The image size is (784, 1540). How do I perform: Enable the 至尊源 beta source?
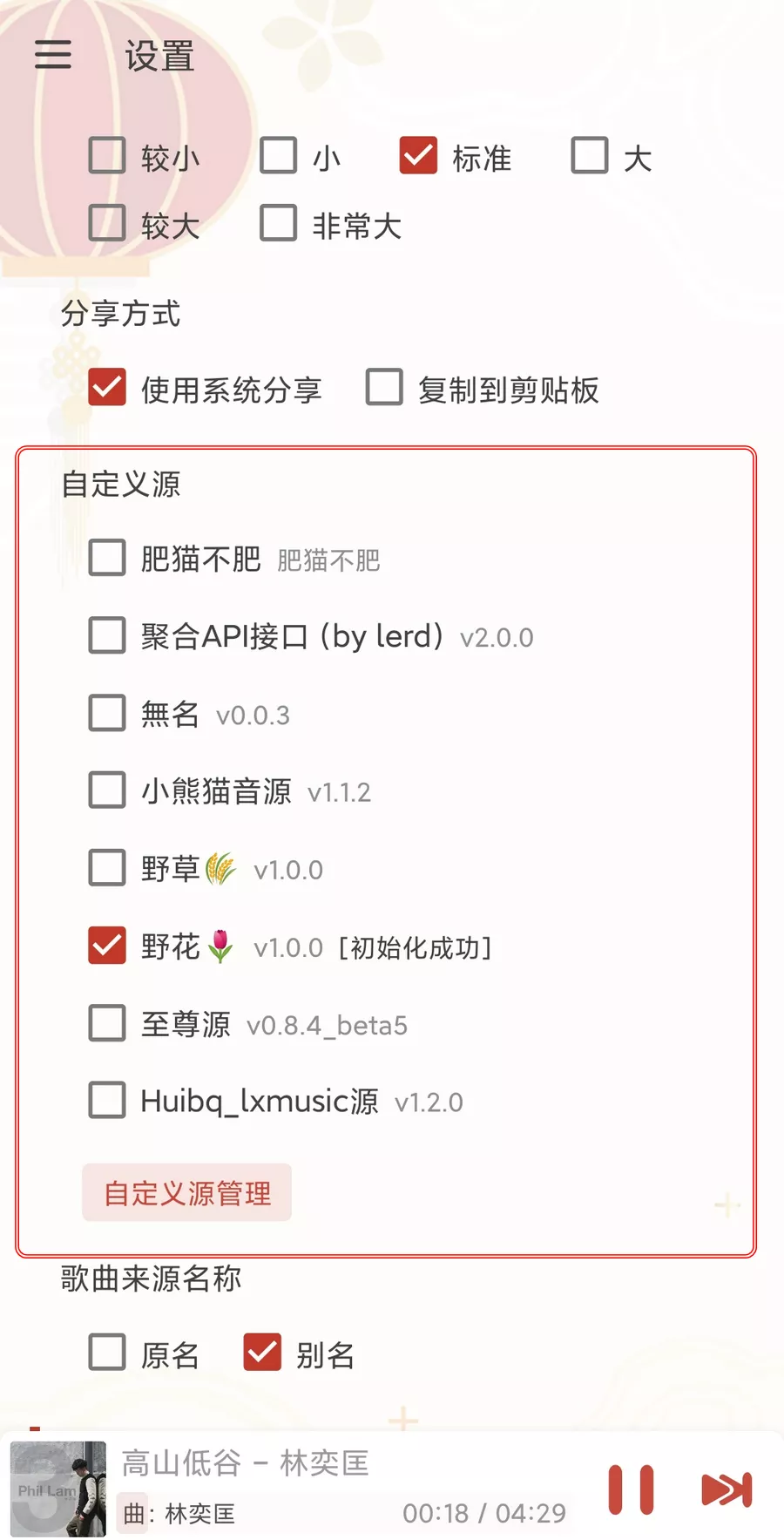106,1024
